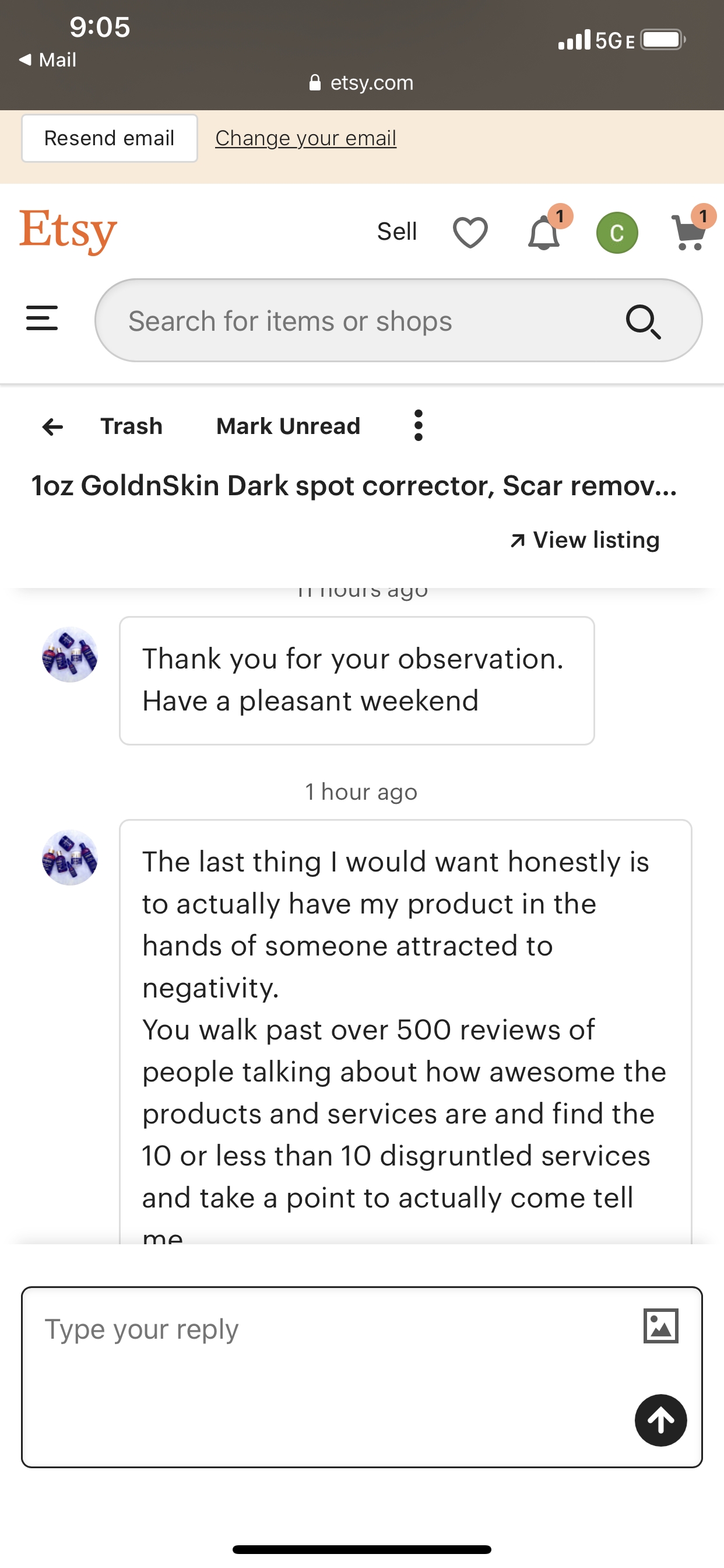This screenshot has height=1568, width=724.
Task: Tap the Resend email button
Action: pos(110,138)
